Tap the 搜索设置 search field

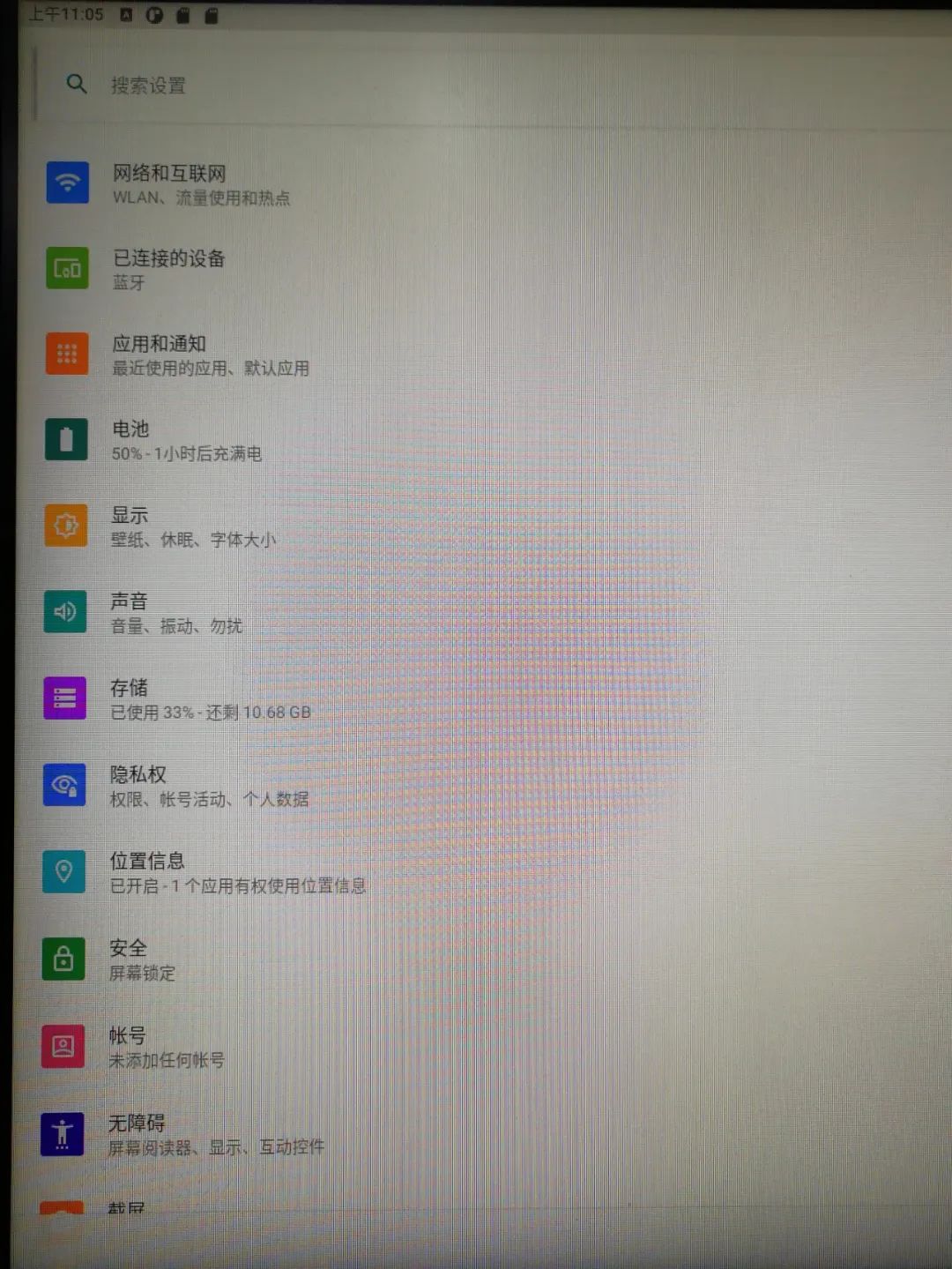click(148, 86)
